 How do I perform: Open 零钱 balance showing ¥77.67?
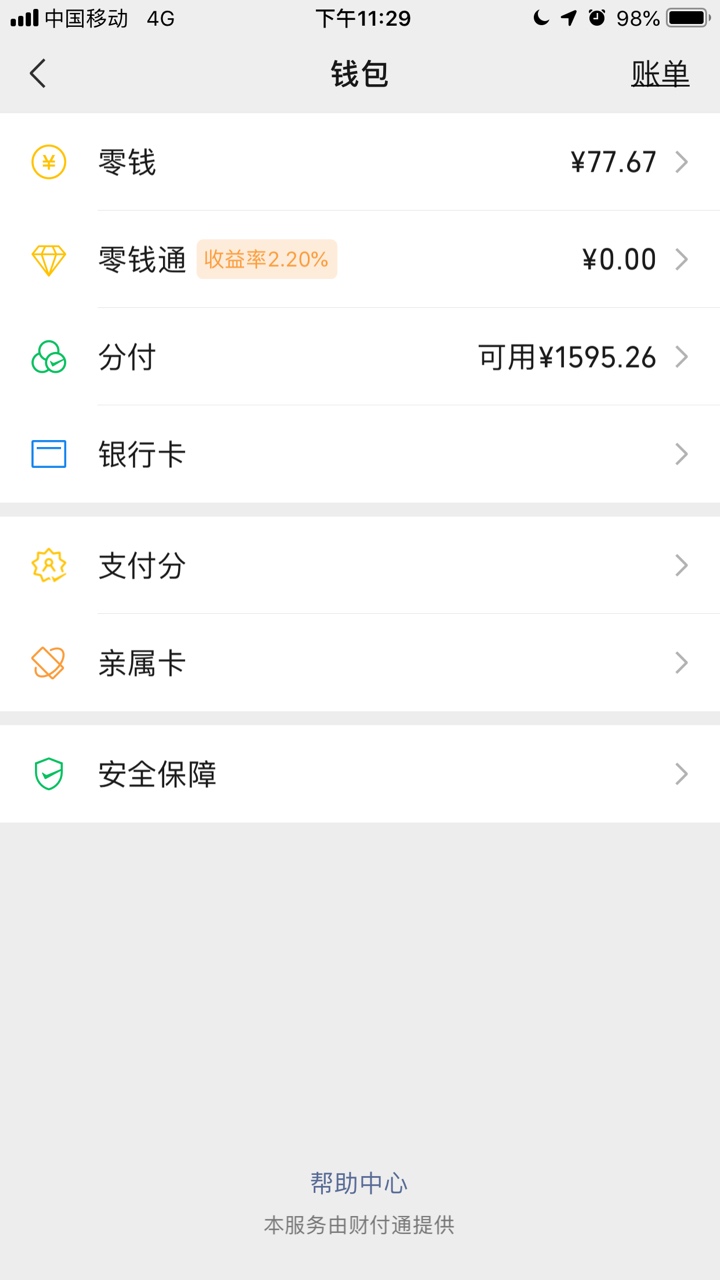coord(360,162)
